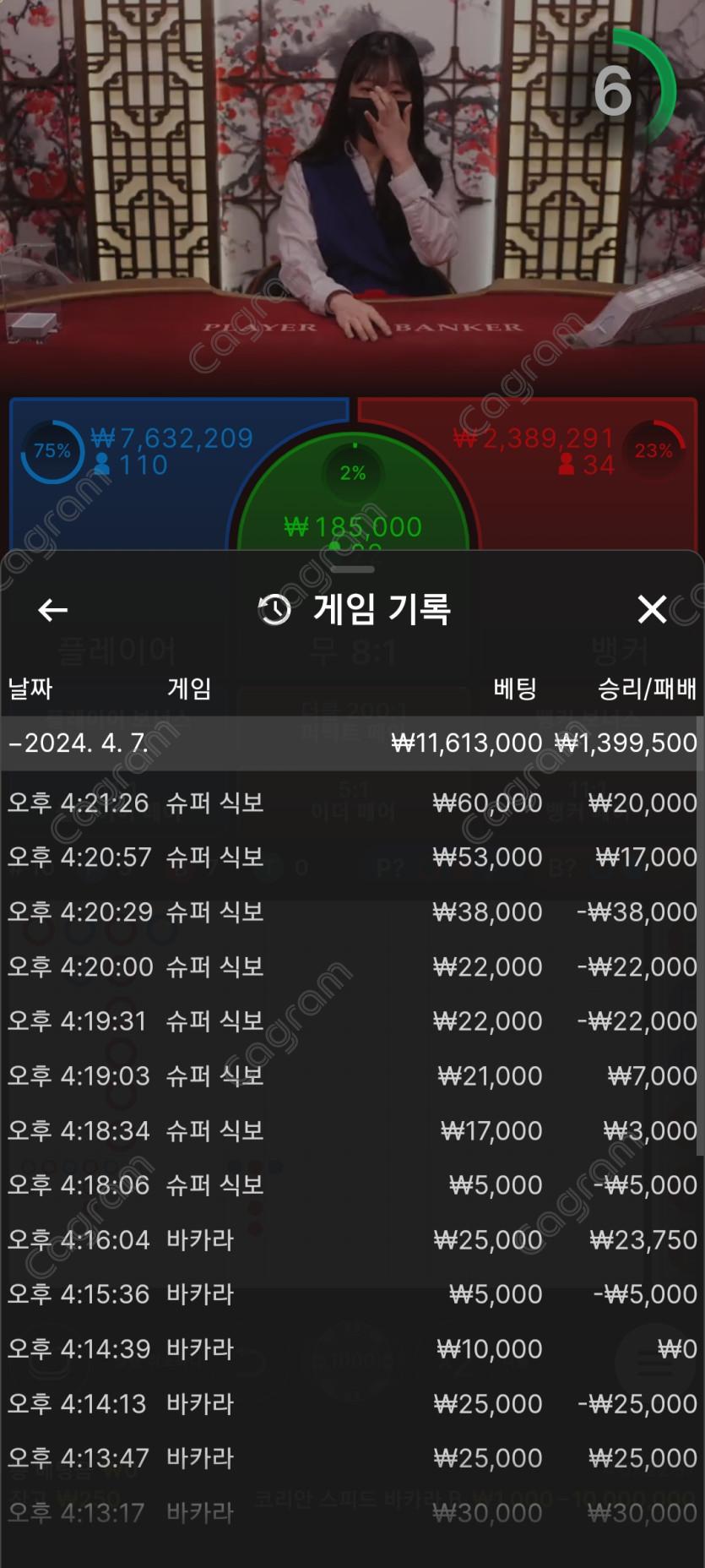Open the 오후 4:14:39 바카라 entry
The width and height of the screenshot is (705, 1568).
(x=351, y=1349)
